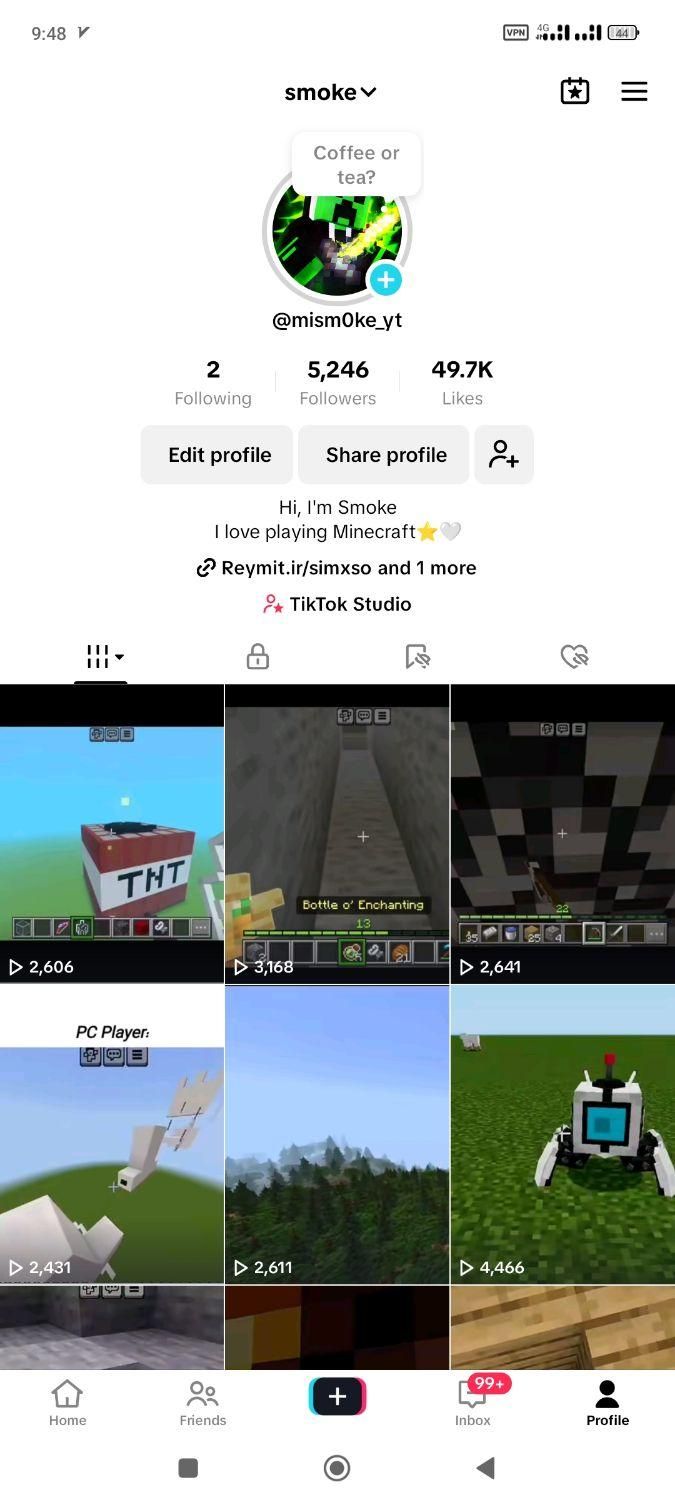Image resolution: width=675 pixels, height=1500 pixels.
Task: Tap Edit profile button
Action: (x=219, y=455)
